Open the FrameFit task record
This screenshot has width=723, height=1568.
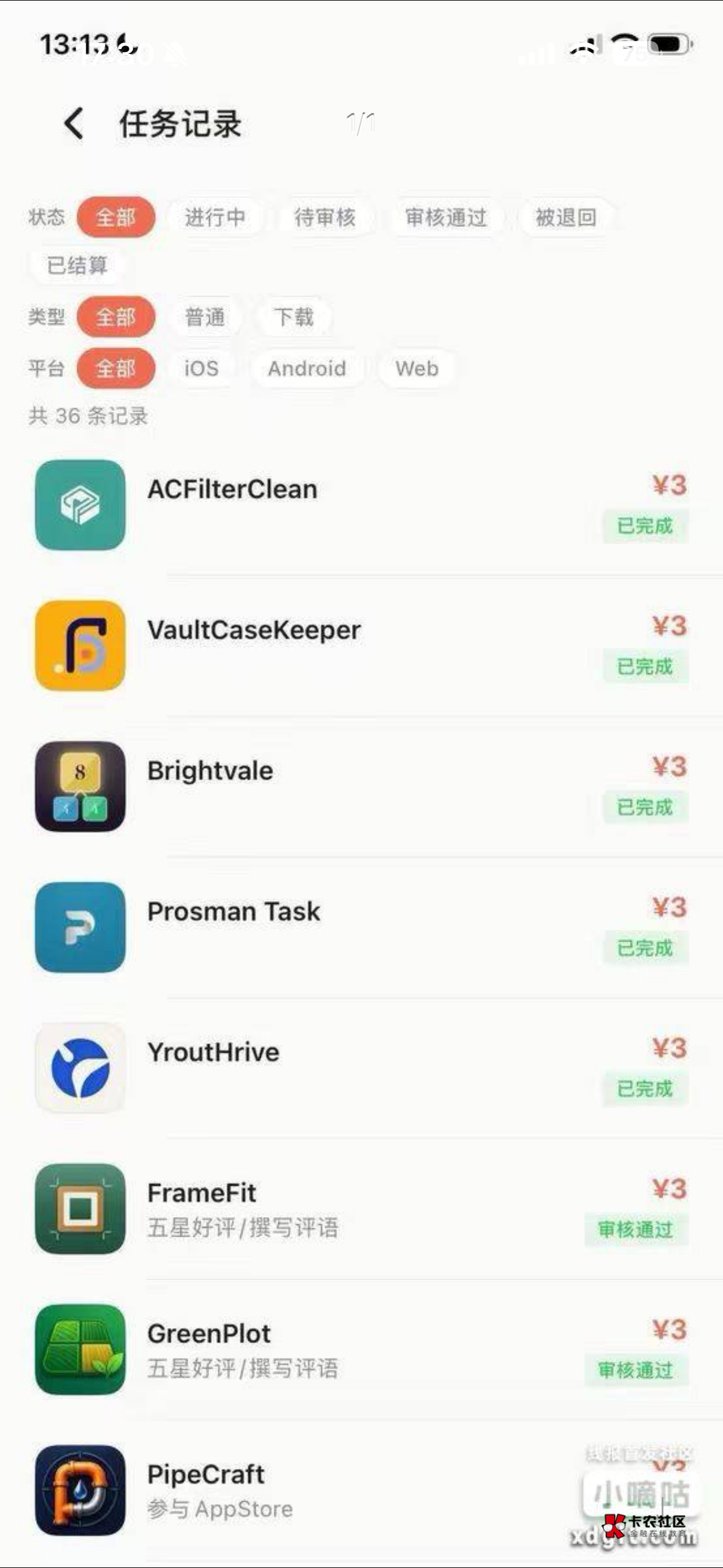pyautogui.click(x=361, y=1209)
